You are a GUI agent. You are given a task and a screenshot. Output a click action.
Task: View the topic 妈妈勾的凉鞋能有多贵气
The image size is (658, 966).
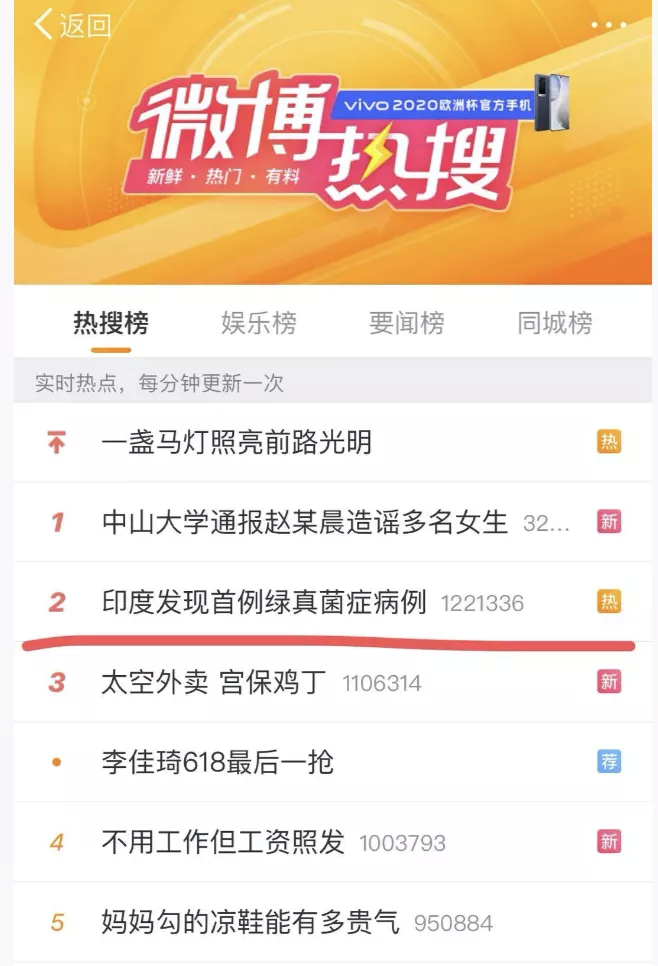point(250,922)
